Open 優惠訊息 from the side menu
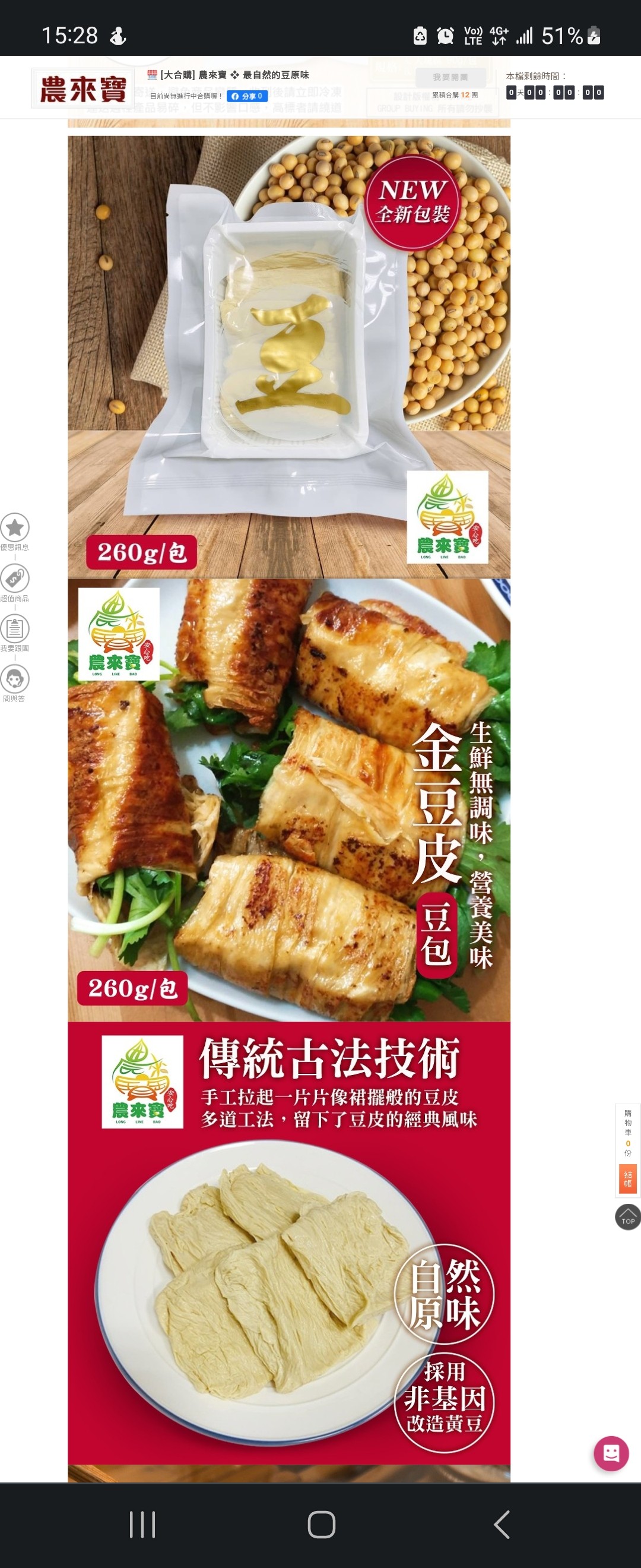 tap(15, 529)
